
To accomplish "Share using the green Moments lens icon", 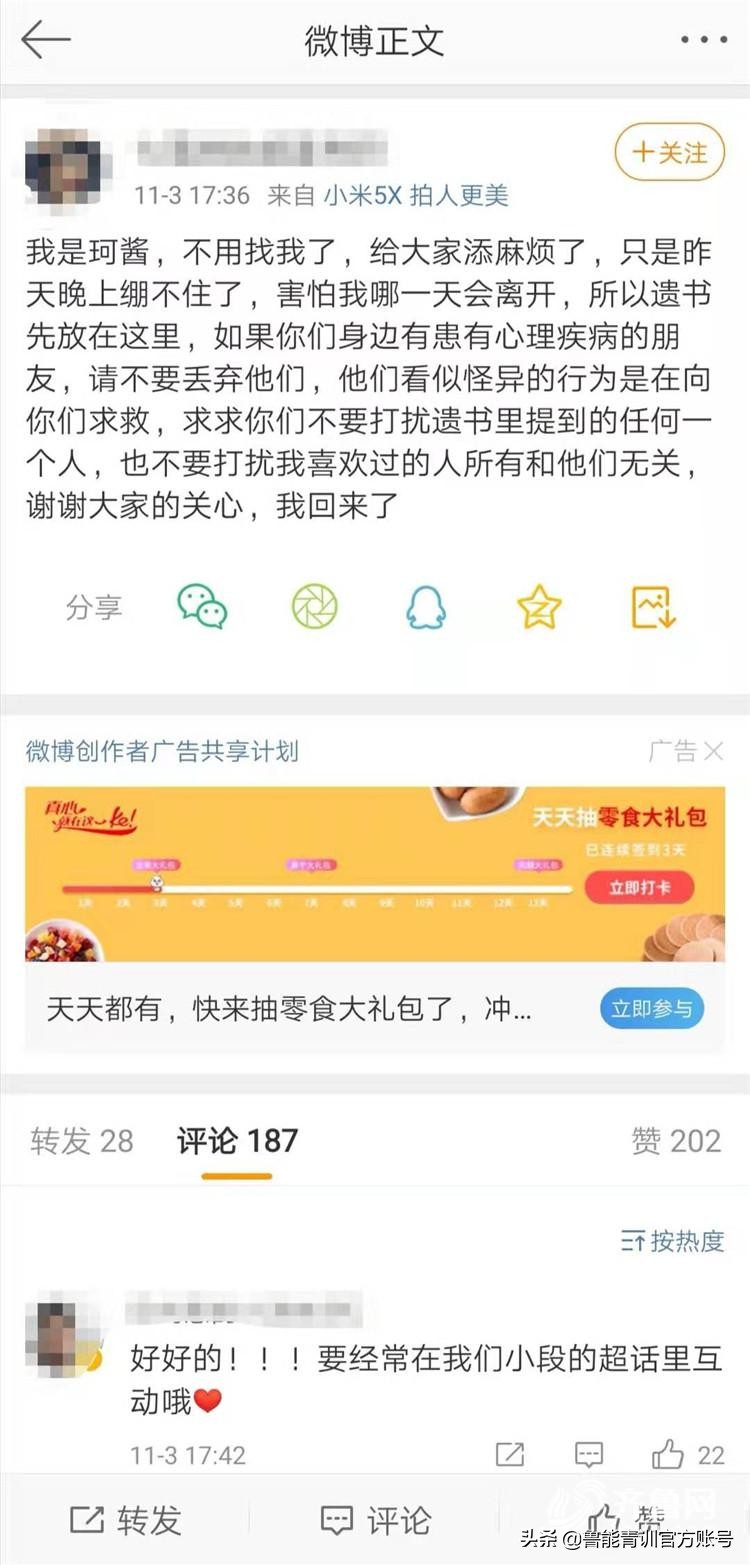I will tap(315, 606).
